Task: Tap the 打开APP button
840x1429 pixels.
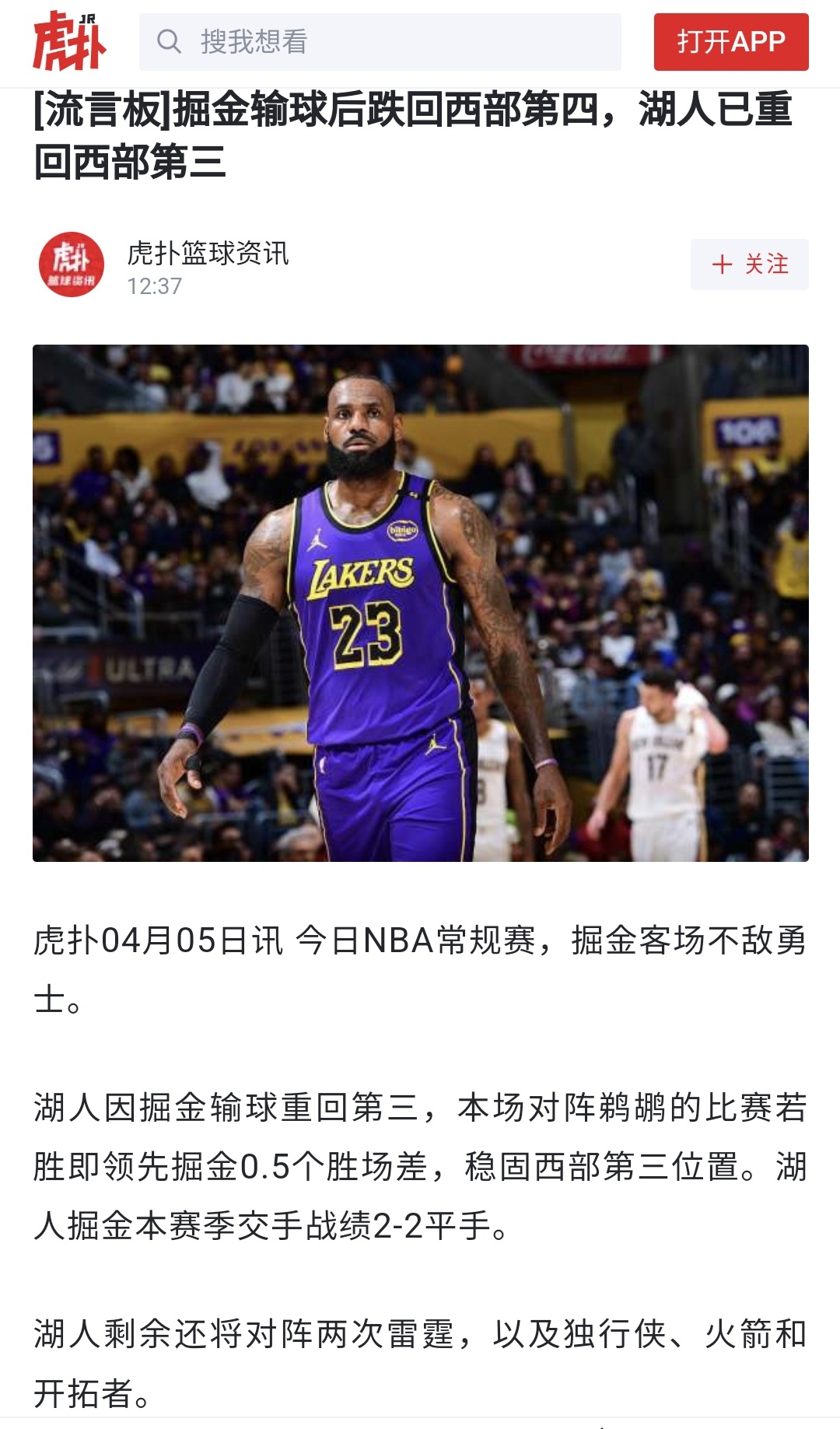Action: pyautogui.click(x=730, y=42)
